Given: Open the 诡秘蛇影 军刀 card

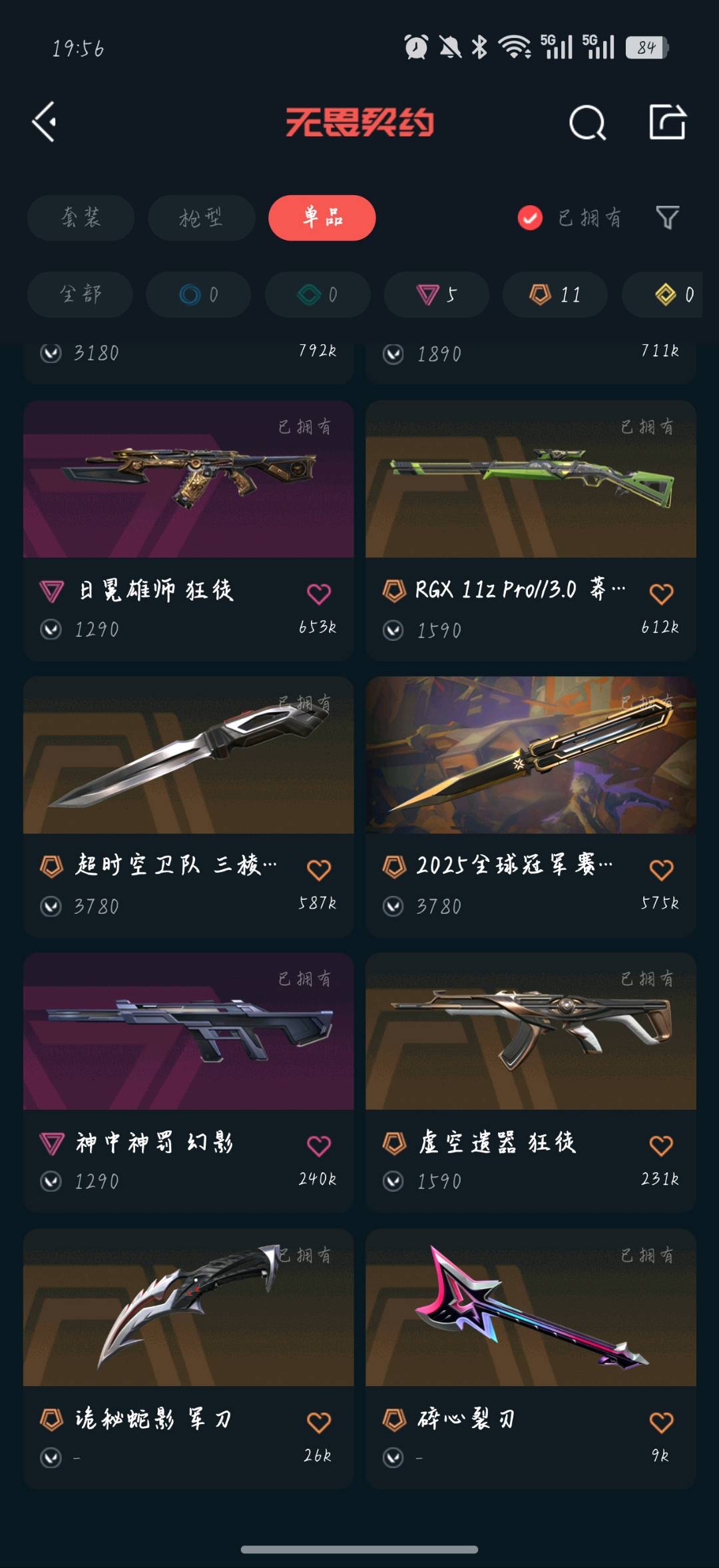Looking at the screenshot, I should 188,1308.
